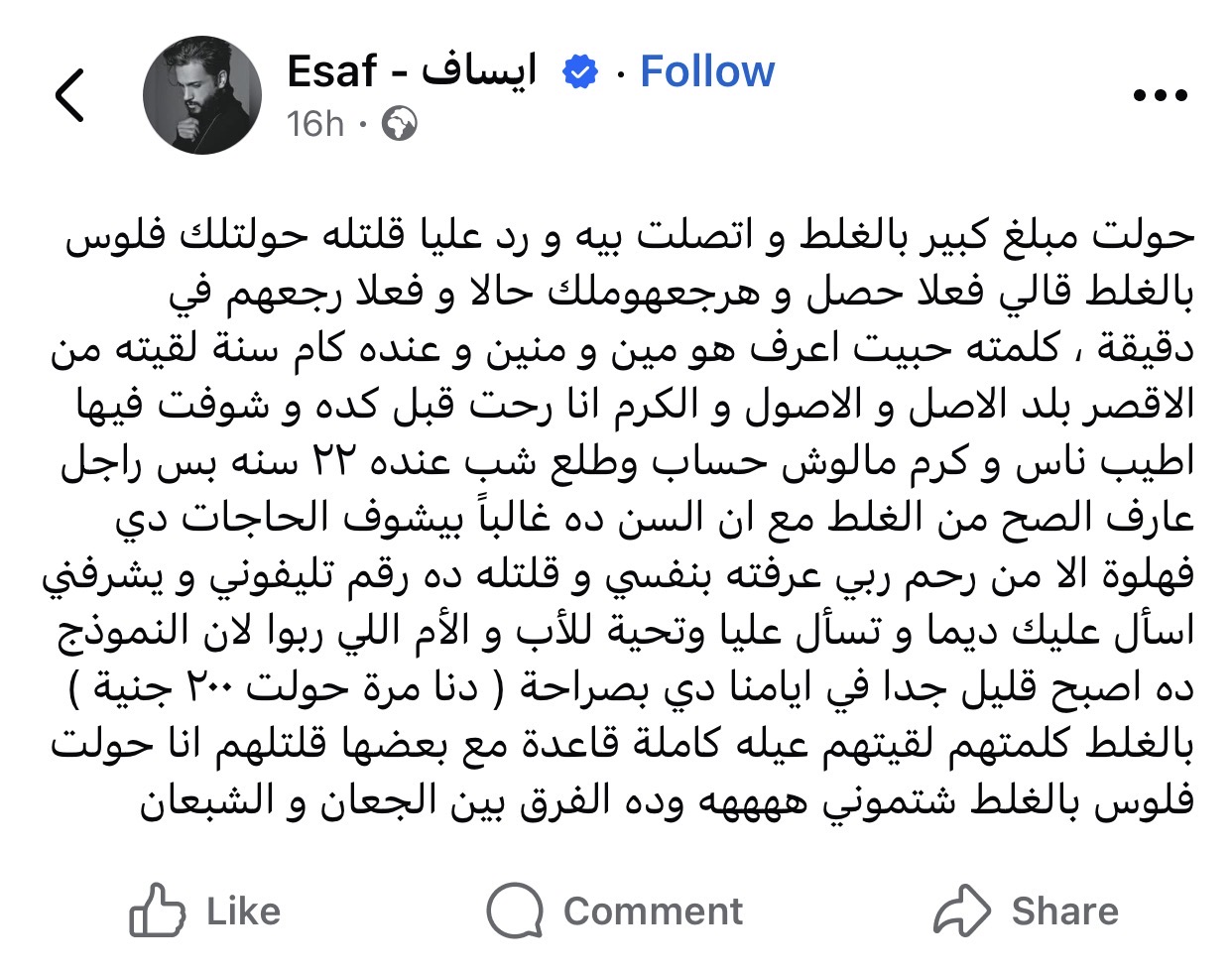Viewport: 1232px width, 971px height.
Task: Like this post
Action: 206,911
